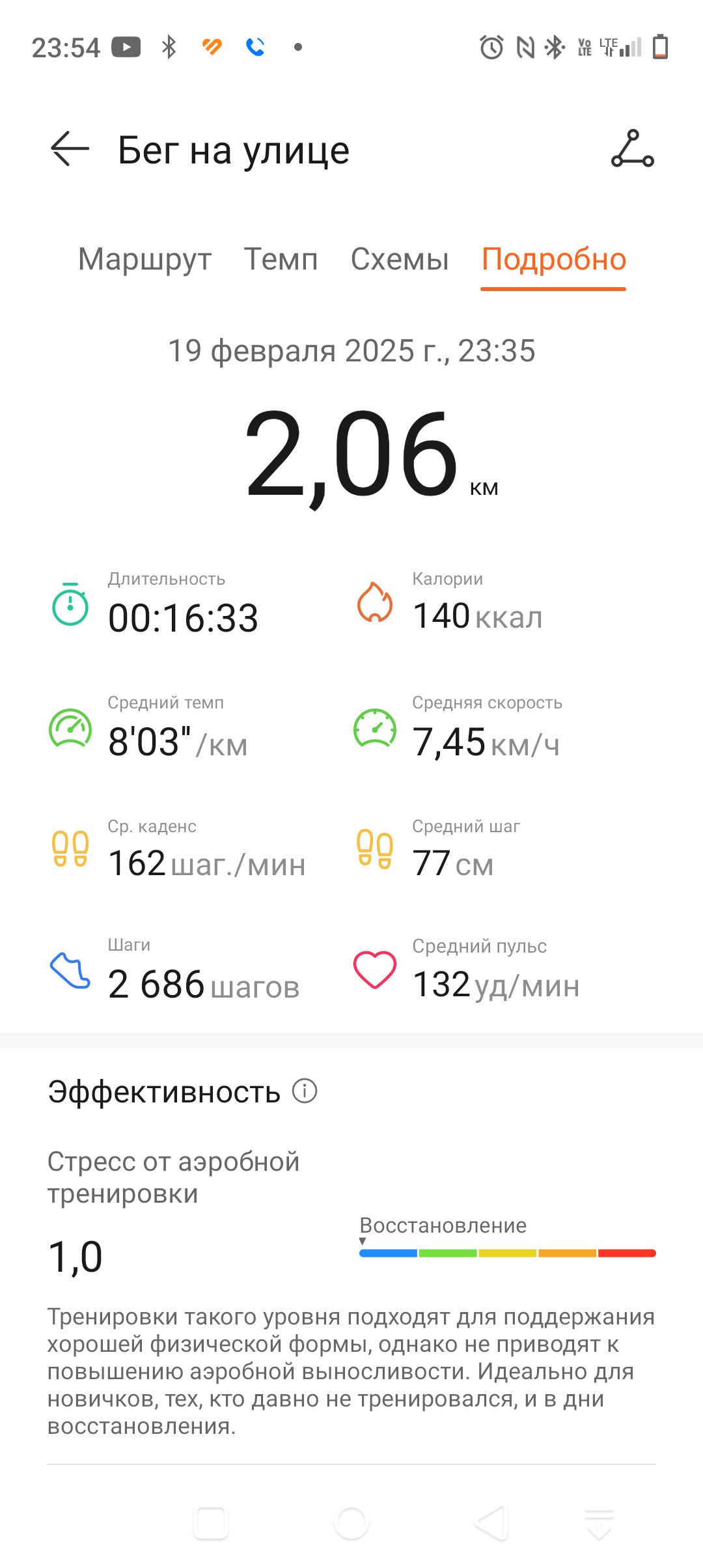703x1568 pixels.
Task: Tap the system home button
Action: tap(351, 1523)
